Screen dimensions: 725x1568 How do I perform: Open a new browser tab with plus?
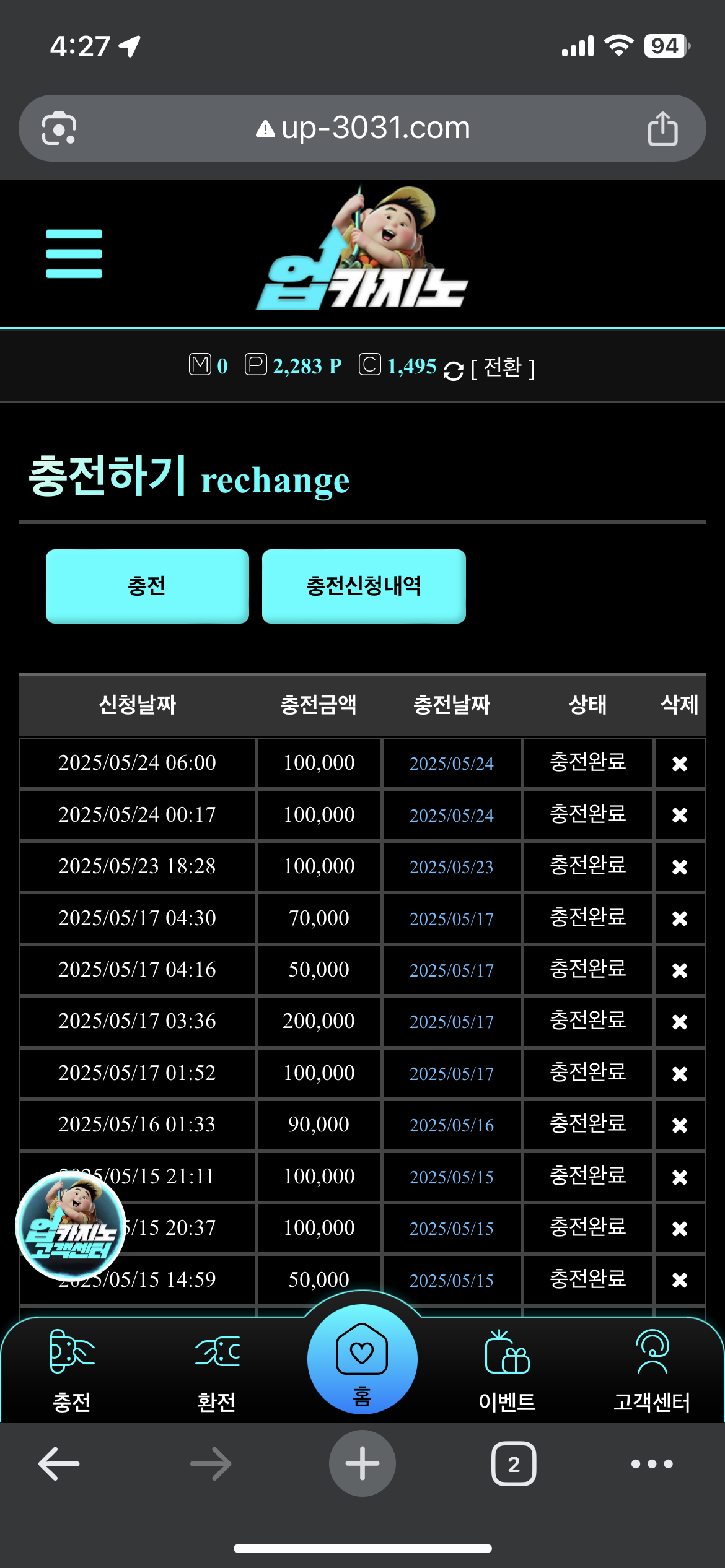(362, 1463)
